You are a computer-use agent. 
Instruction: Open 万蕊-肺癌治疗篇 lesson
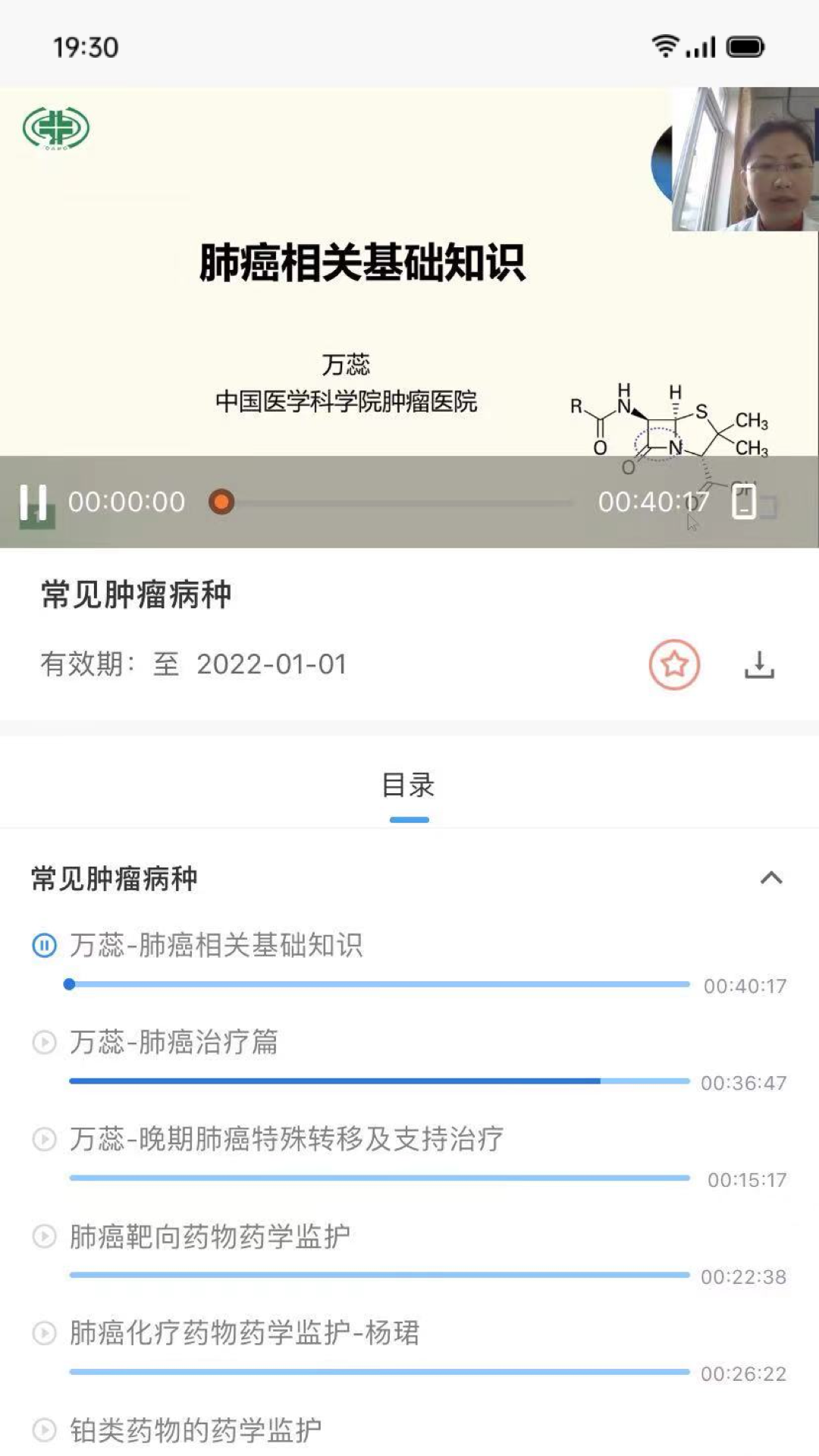click(x=173, y=1043)
